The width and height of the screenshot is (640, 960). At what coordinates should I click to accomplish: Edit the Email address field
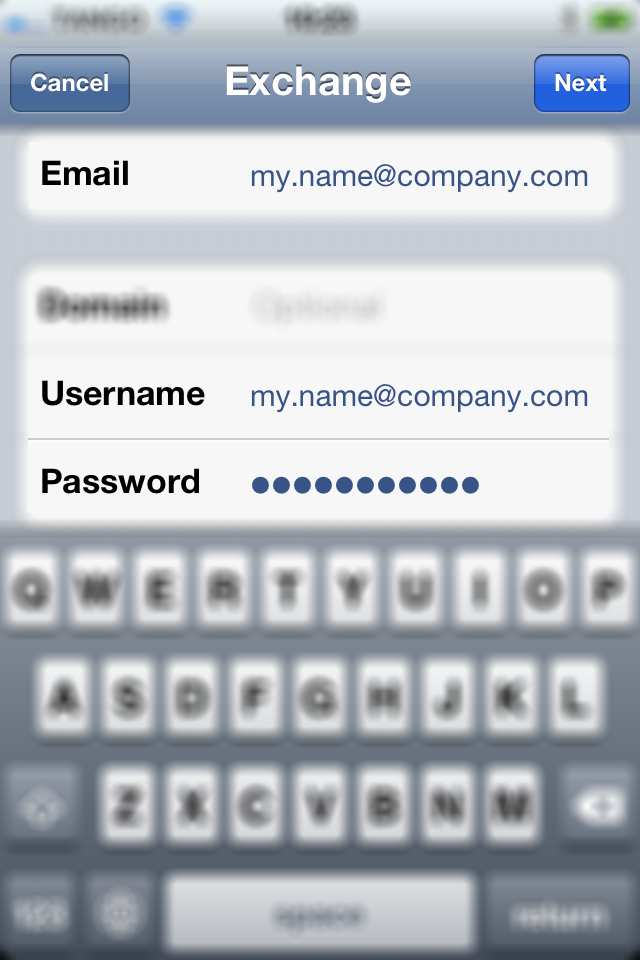coord(418,177)
